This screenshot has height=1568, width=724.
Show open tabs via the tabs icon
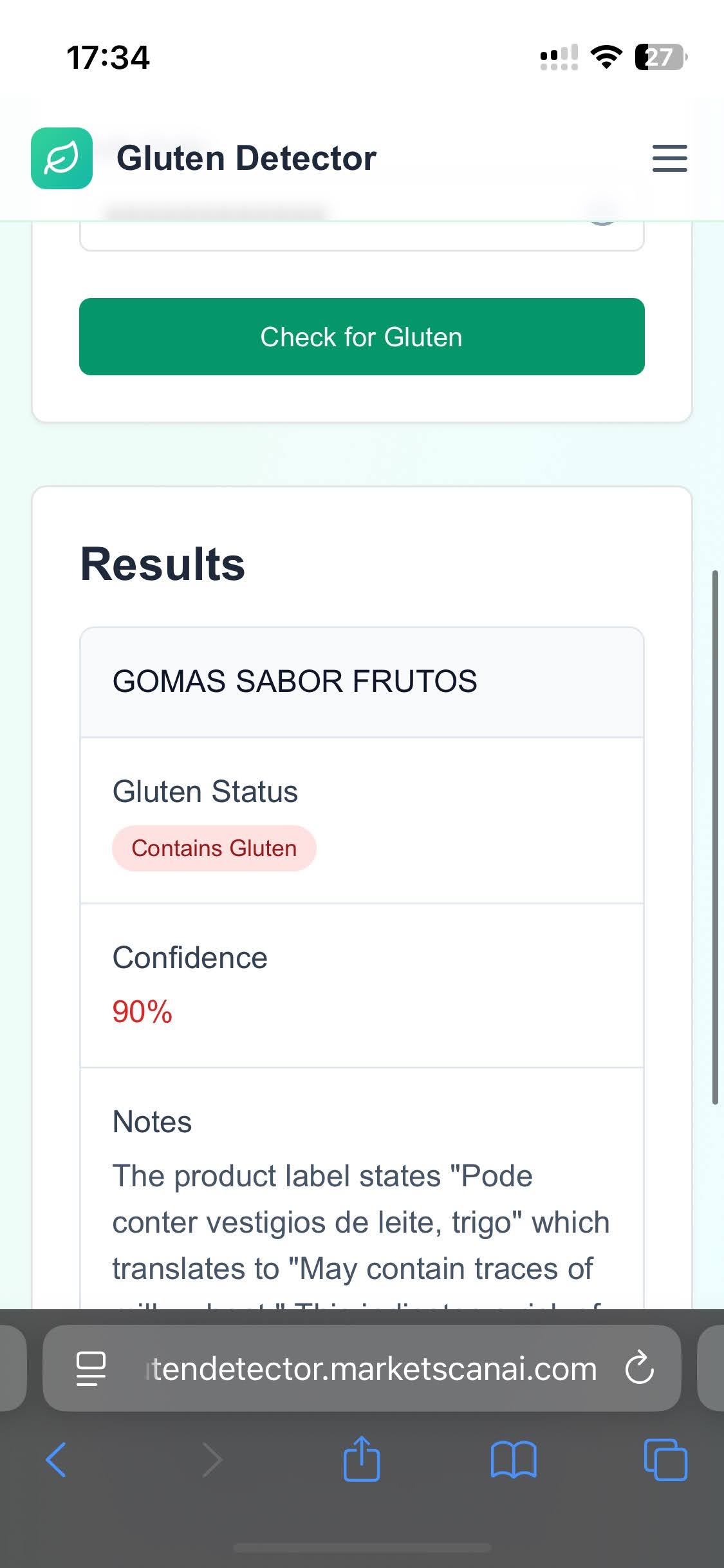664,1460
